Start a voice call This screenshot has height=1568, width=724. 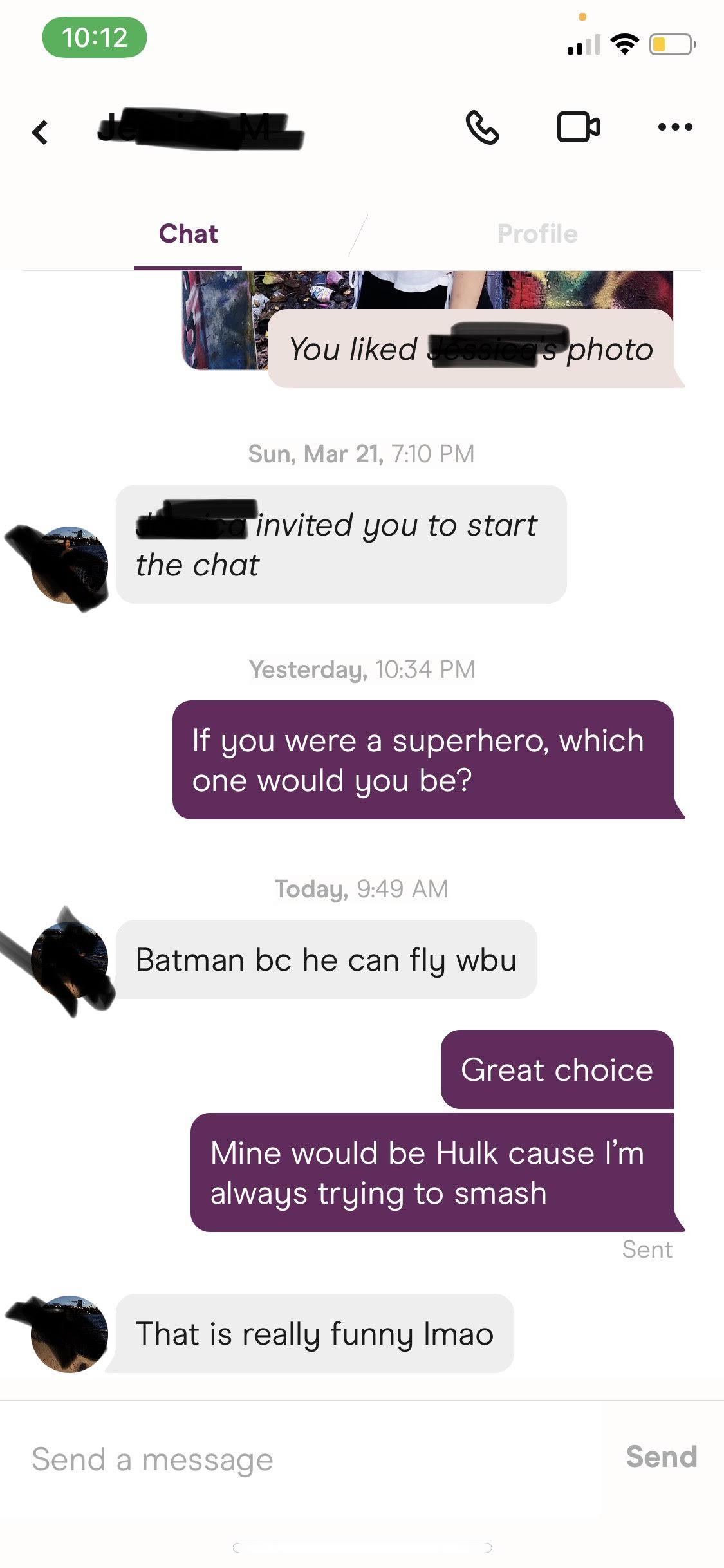[x=482, y=127]
